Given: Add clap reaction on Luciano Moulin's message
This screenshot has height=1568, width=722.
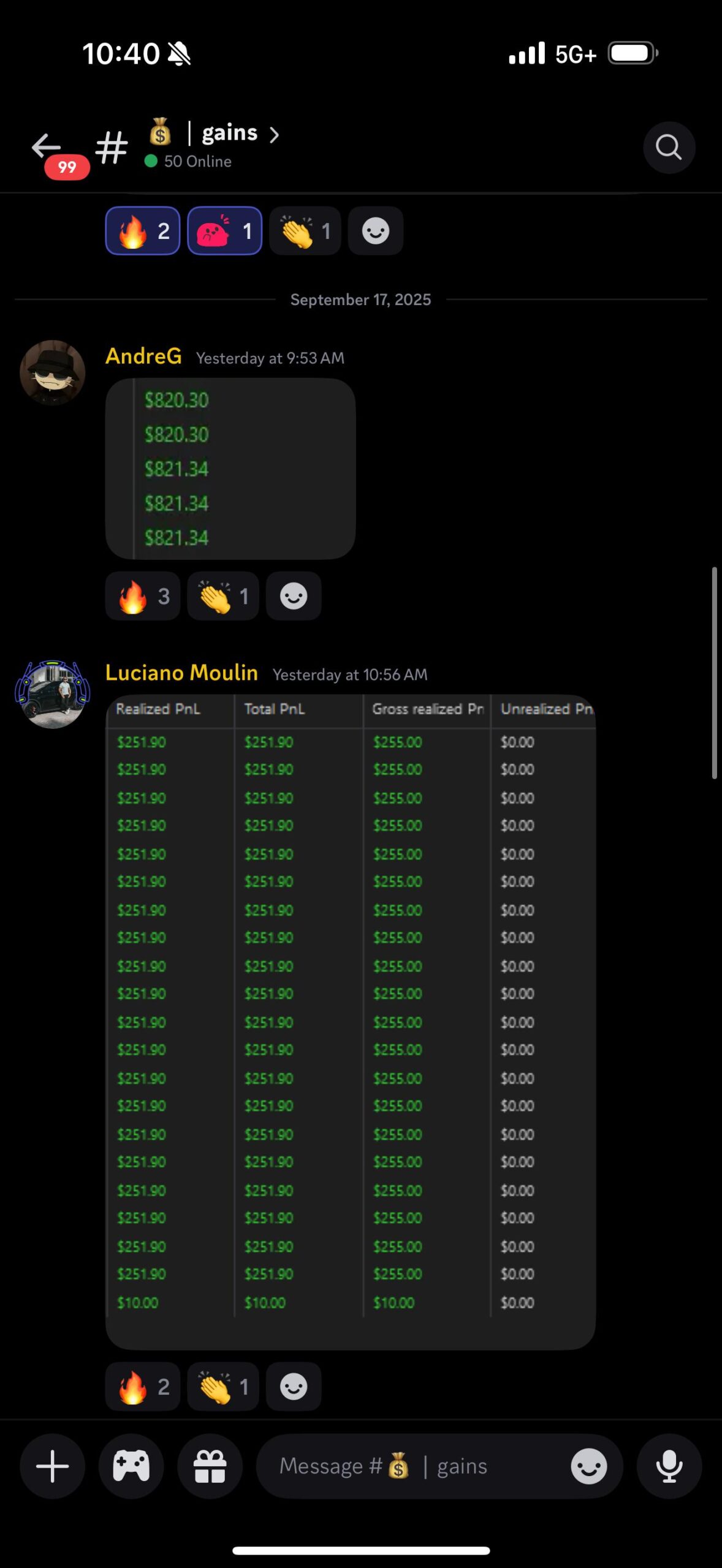Looking at the screenshot, I should (x=223, y=1387).
